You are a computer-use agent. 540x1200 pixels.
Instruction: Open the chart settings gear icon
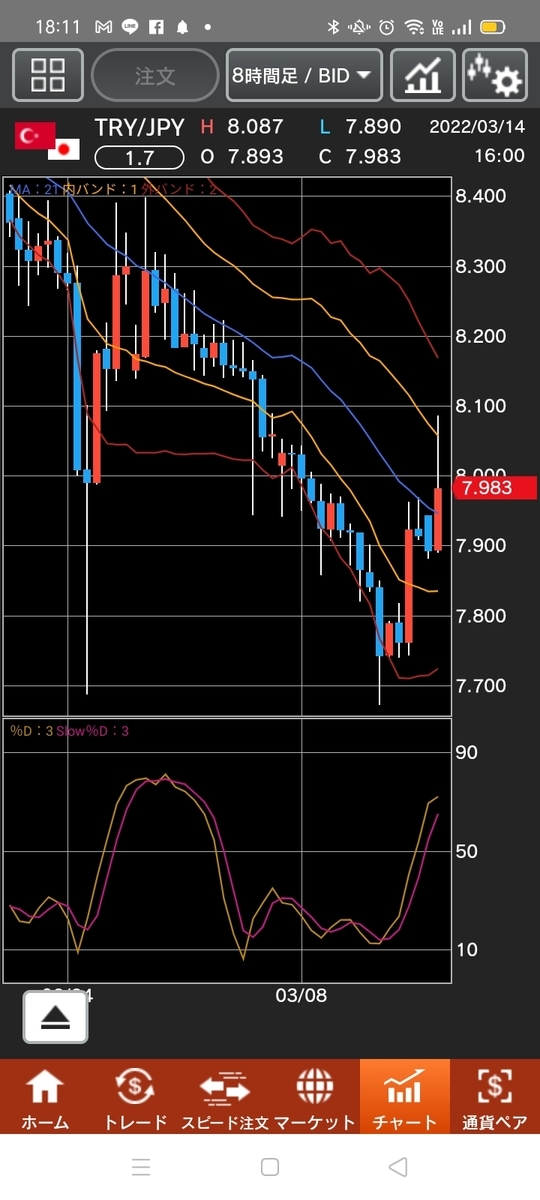click(x=495, y=75)
